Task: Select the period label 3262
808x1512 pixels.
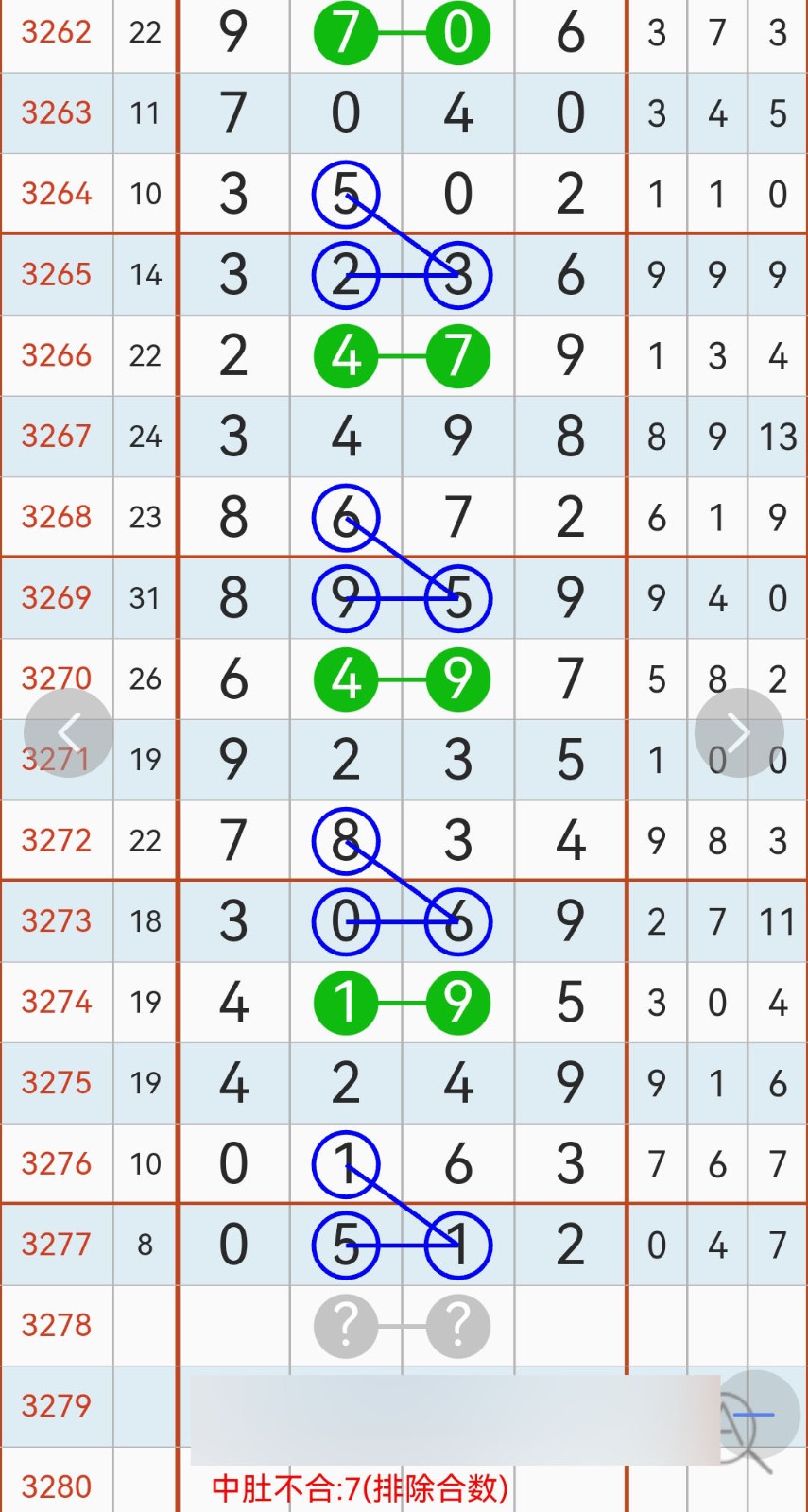Action: point(56,33)
